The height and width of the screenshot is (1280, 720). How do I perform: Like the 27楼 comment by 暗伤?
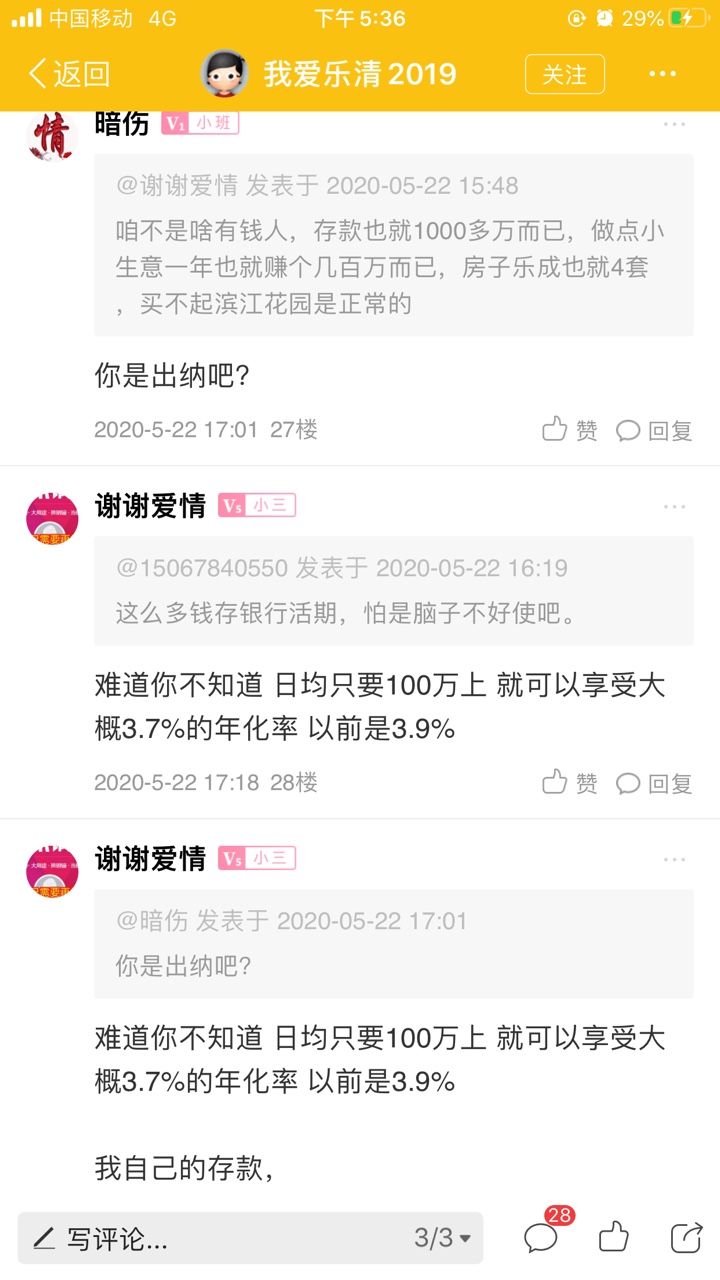(570, 430)
